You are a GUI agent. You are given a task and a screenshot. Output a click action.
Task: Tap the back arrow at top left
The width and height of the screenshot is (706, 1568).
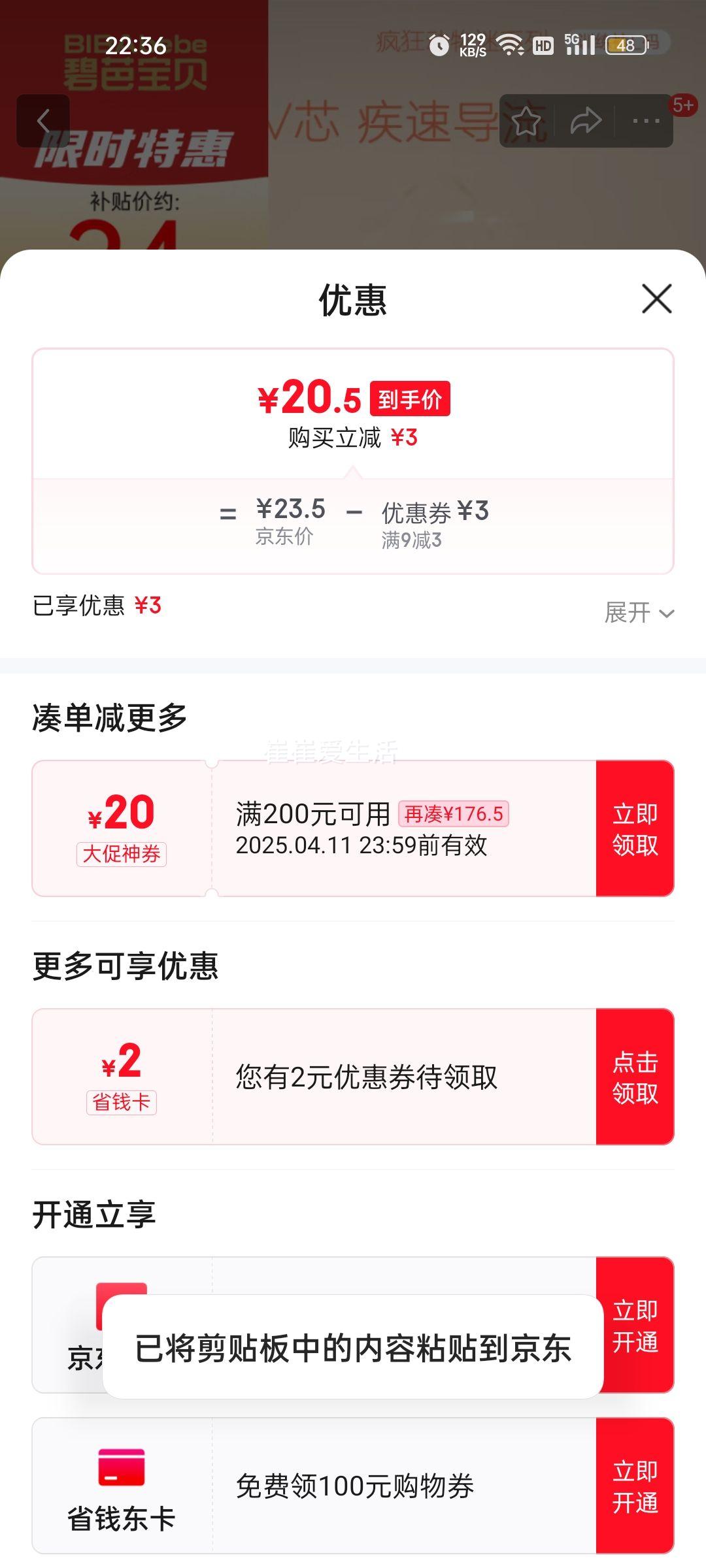[44, 120]
